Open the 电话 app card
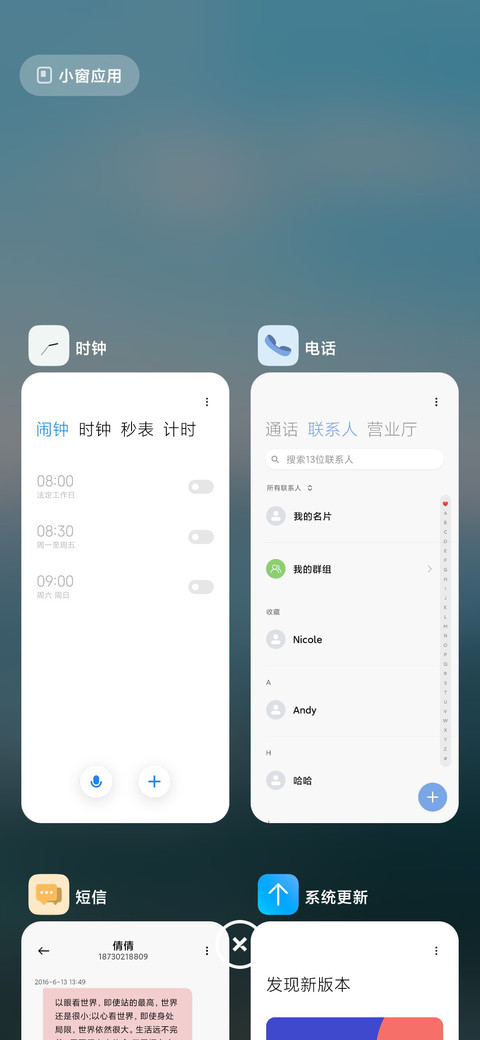 (355, 598)
